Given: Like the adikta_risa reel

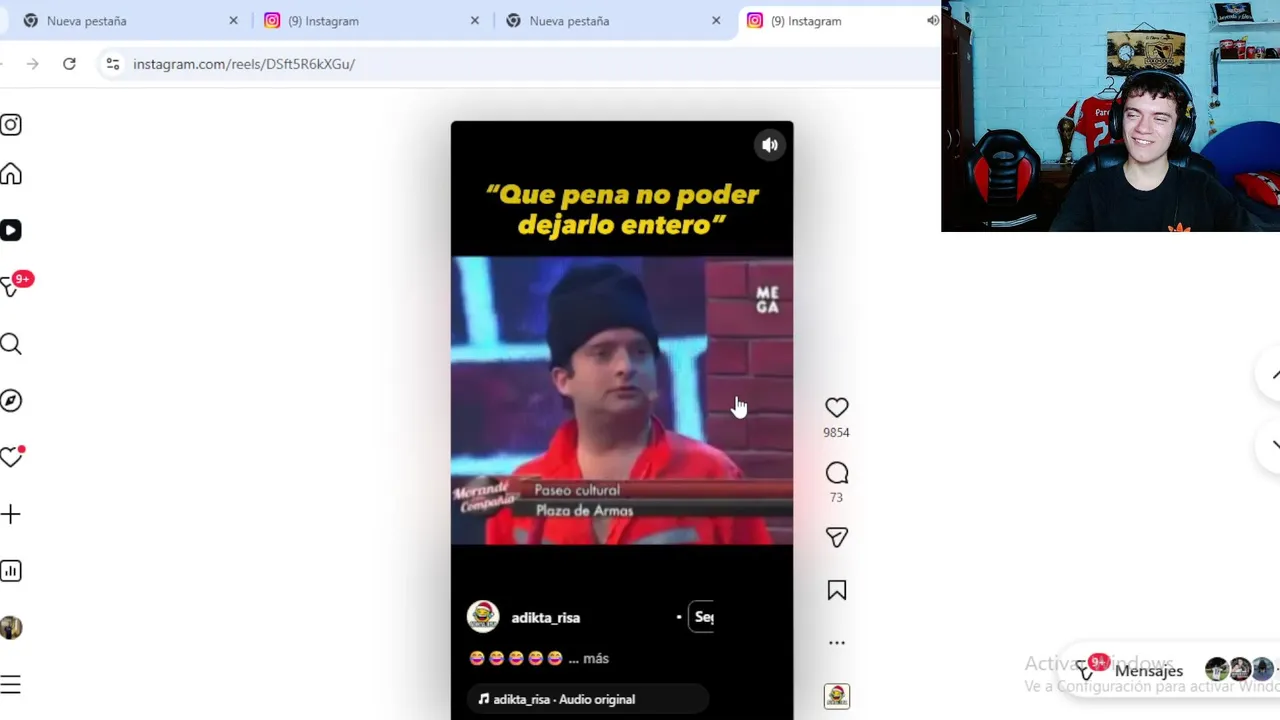Looking at the screenshot, I should tap(836, 407).
